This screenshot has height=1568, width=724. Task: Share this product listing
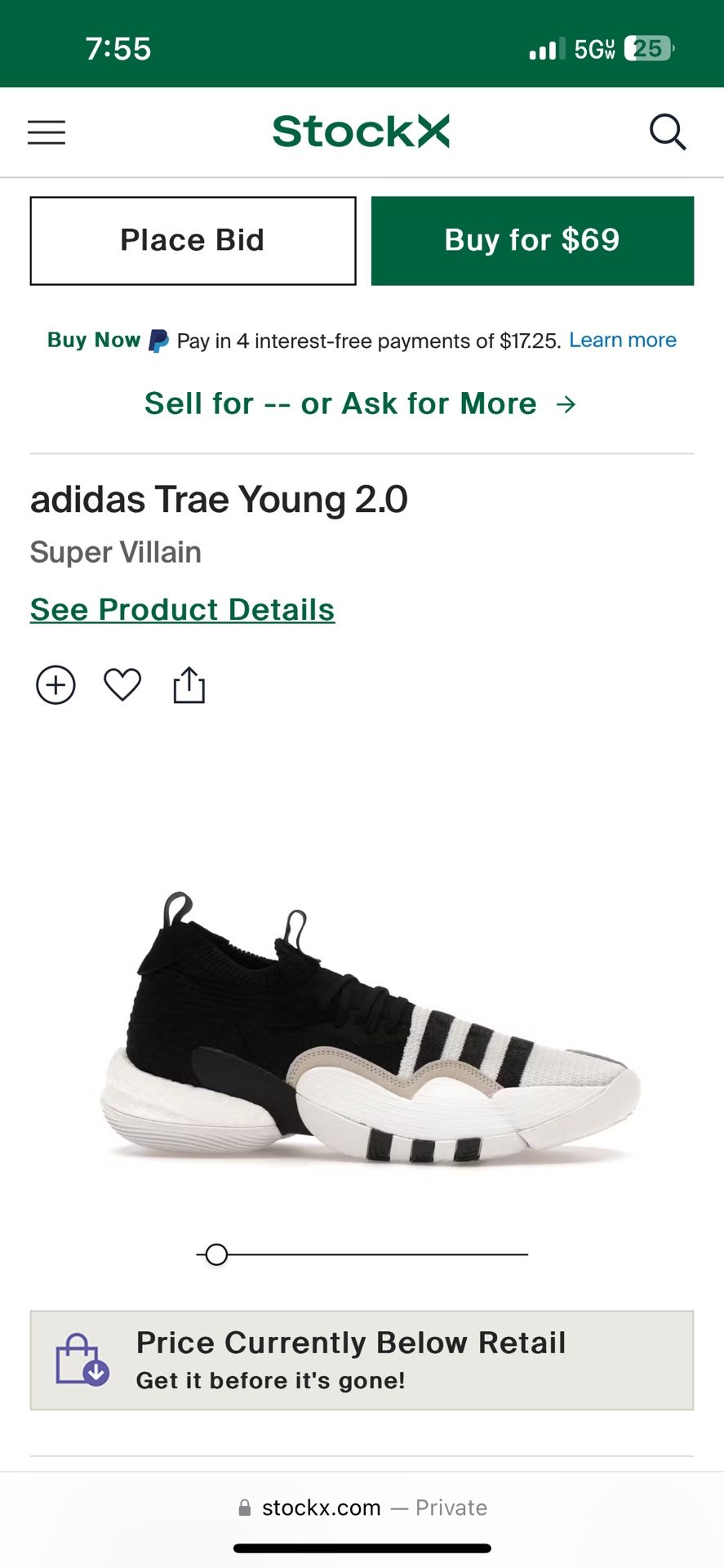pyautogui.click(x=189, y=685)
